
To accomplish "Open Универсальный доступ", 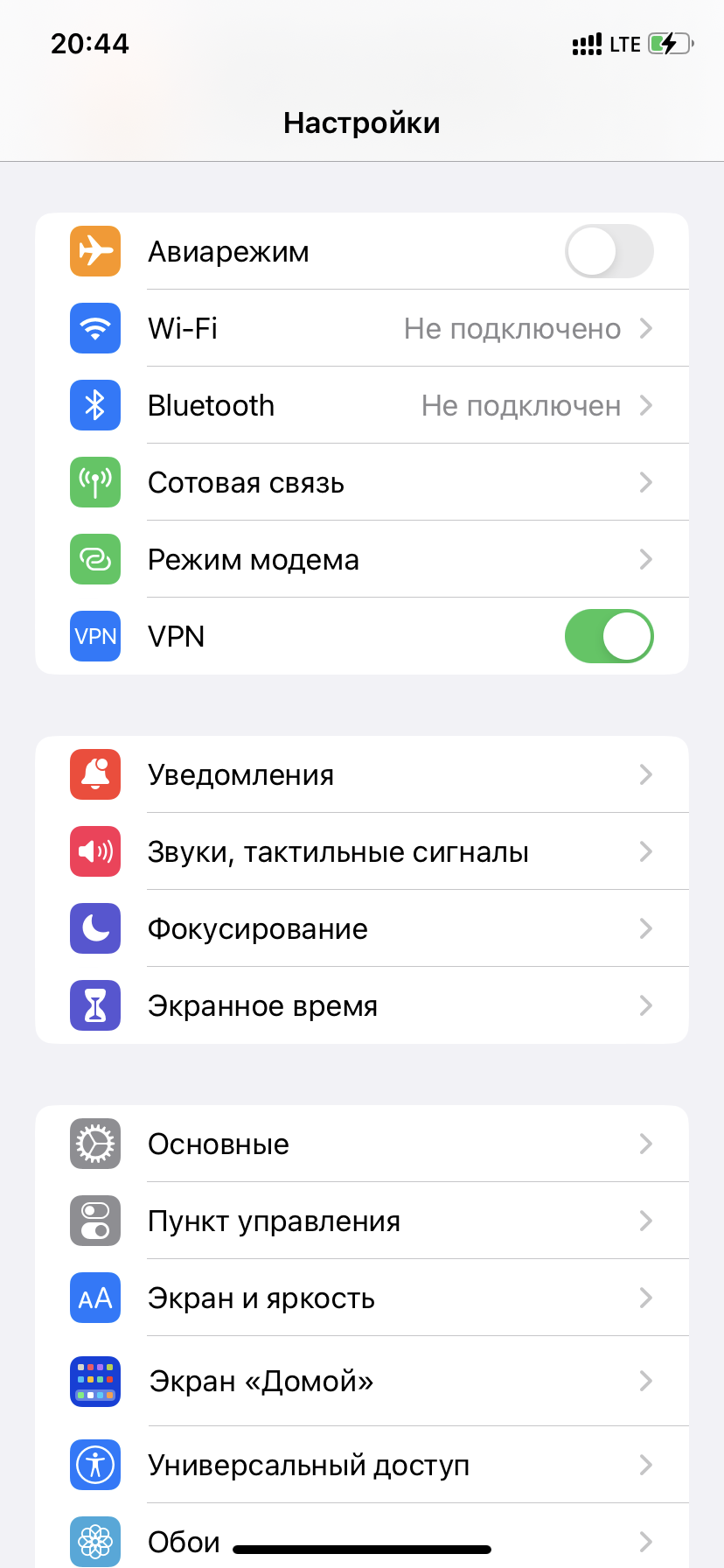I will (362, 1465).
